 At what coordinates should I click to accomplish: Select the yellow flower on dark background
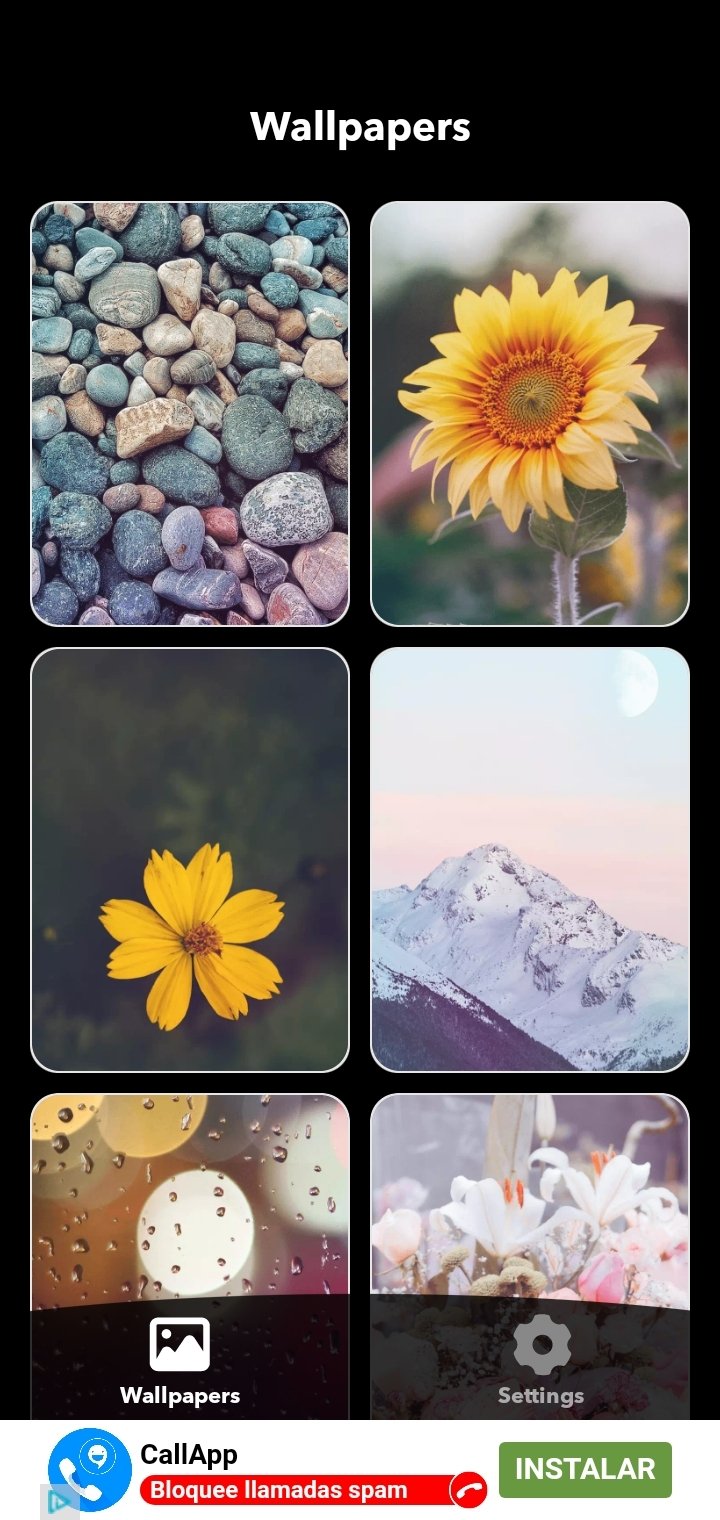190,860
